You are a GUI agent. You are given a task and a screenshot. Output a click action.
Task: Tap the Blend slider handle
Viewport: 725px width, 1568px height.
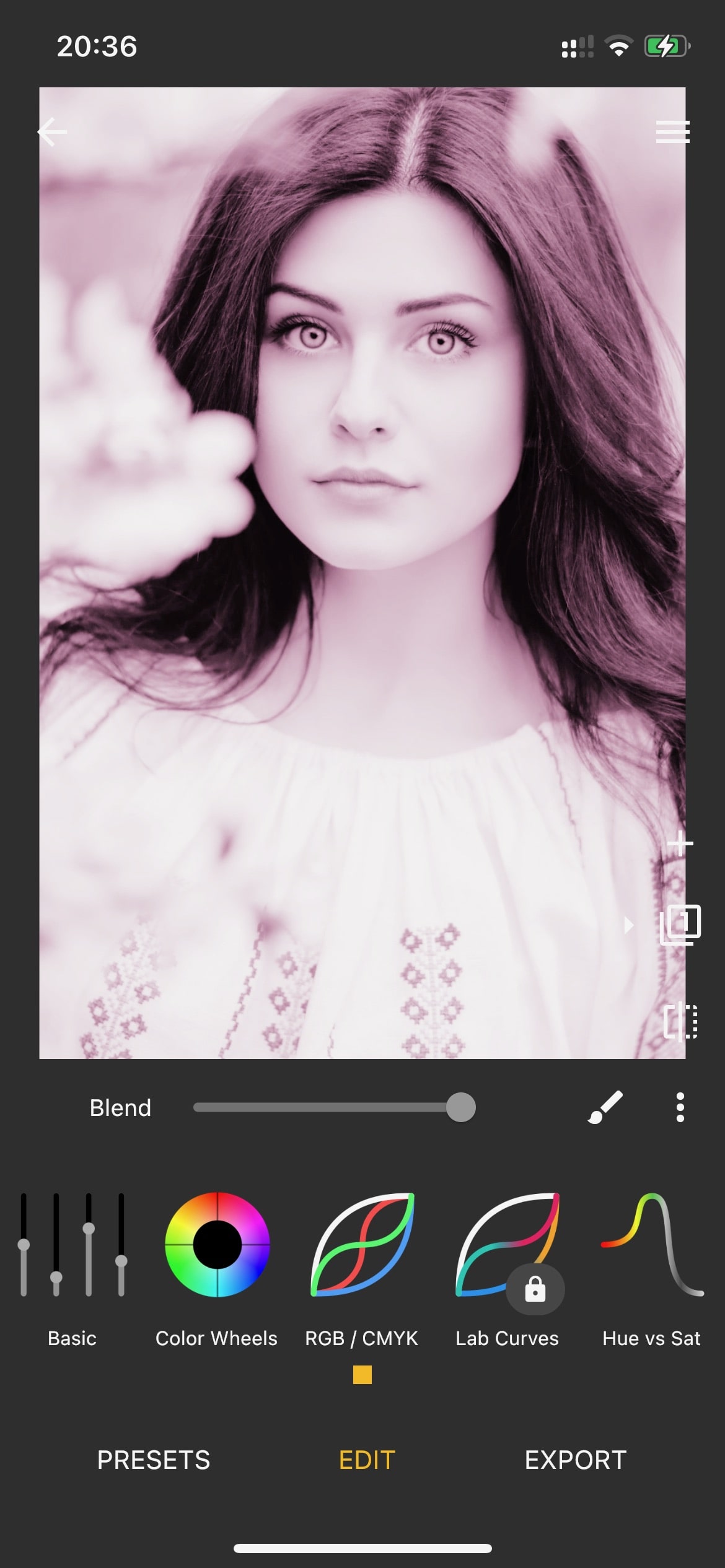pos(460,1107)
